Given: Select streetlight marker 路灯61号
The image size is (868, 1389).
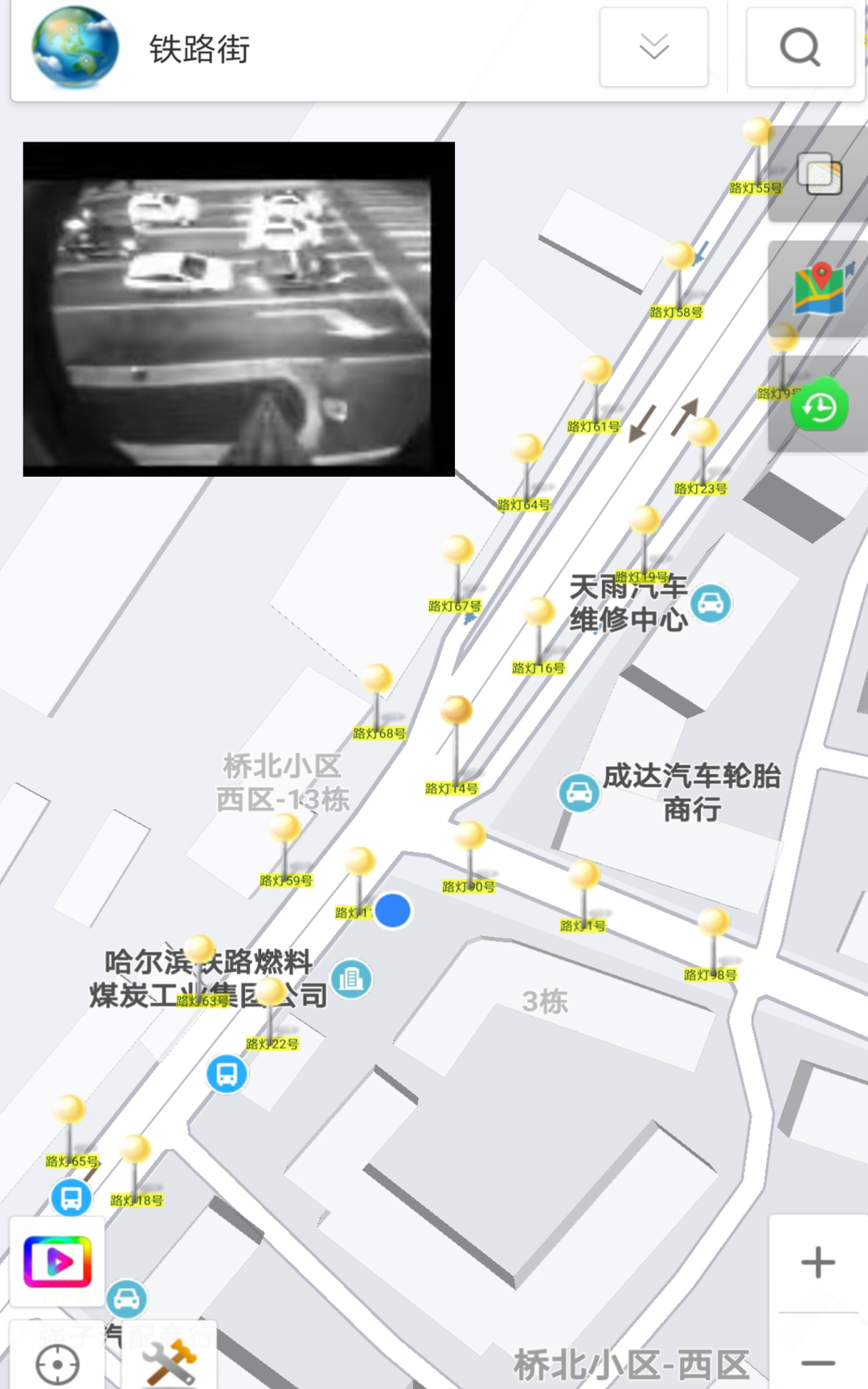Looking at the screenshot, I should [596, 372].
